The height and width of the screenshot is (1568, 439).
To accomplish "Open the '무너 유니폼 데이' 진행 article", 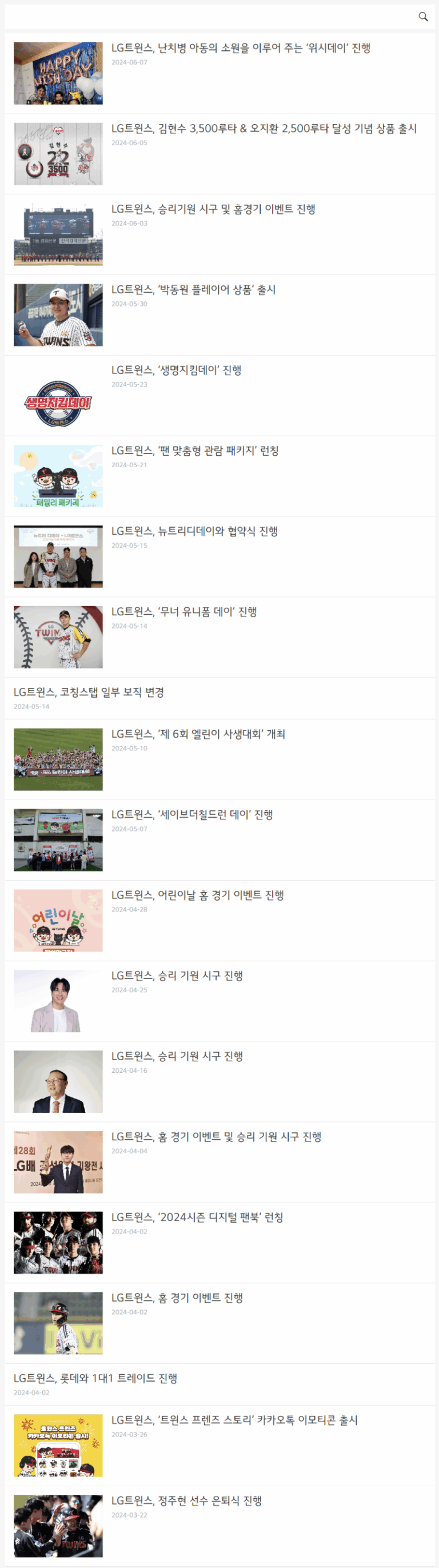I will [x=183, y=611].
